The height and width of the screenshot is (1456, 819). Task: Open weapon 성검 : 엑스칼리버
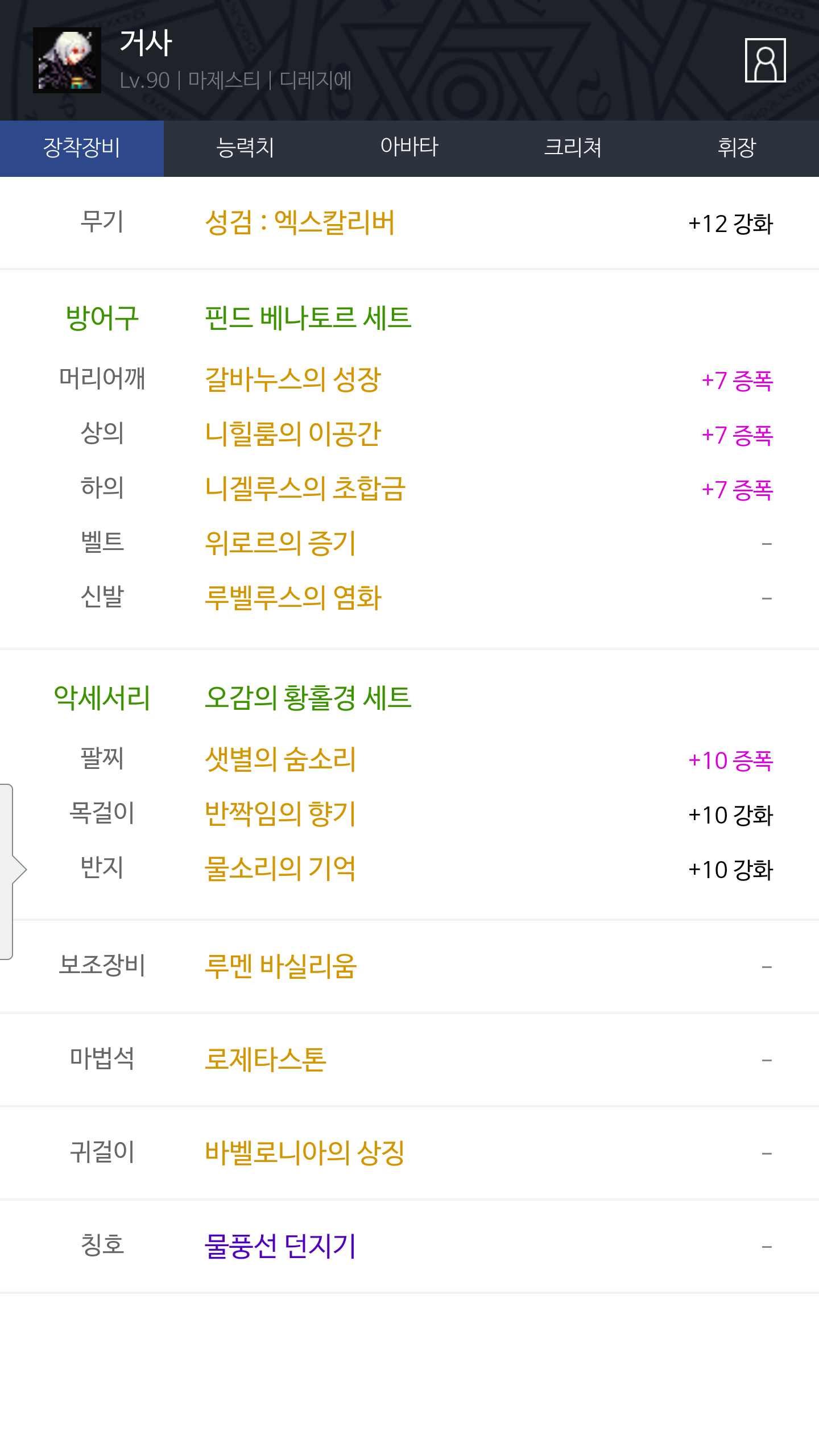300,222
